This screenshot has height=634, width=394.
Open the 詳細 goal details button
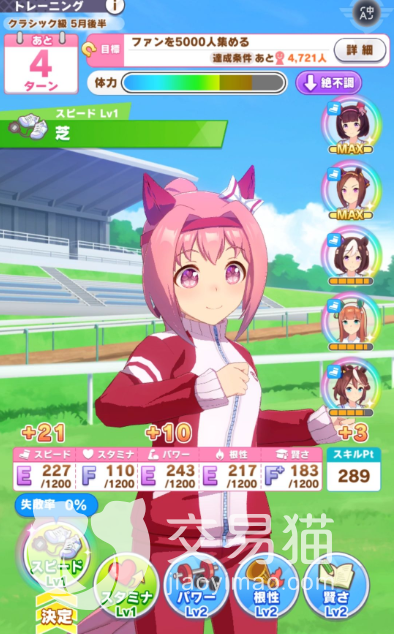(x=360, y=50)
